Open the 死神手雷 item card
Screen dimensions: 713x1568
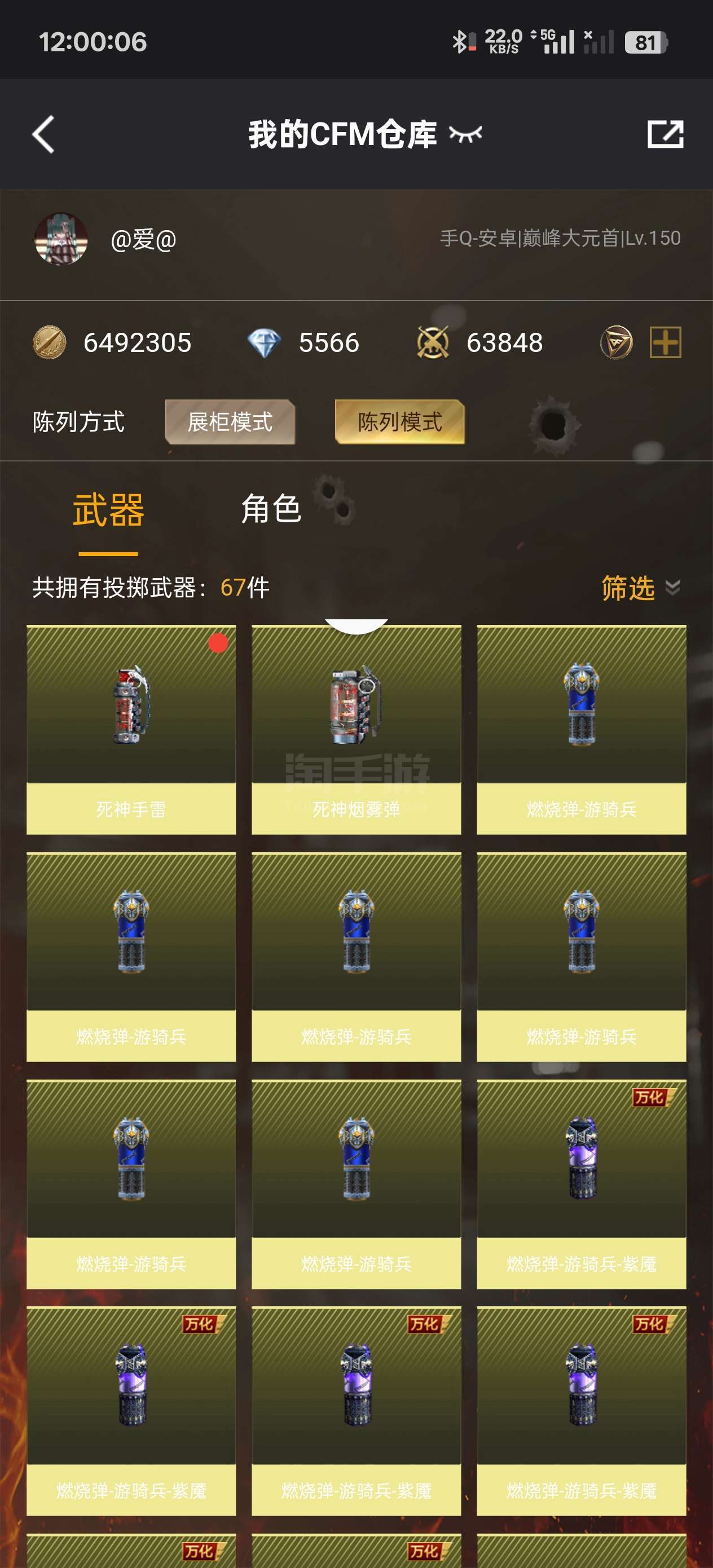pyautogui.click(x=131, y=729)
